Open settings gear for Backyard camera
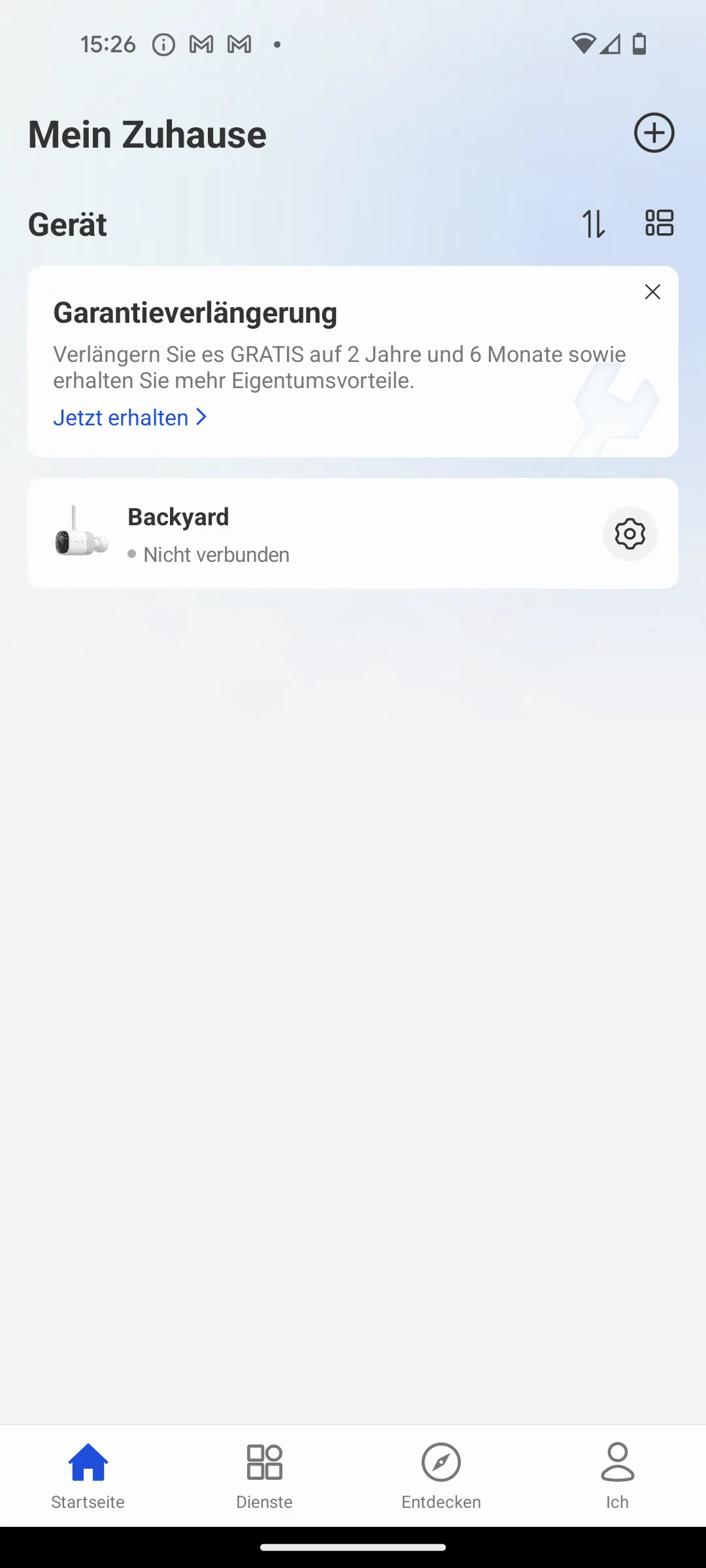Screen dimensions: 706x1568 630,534
